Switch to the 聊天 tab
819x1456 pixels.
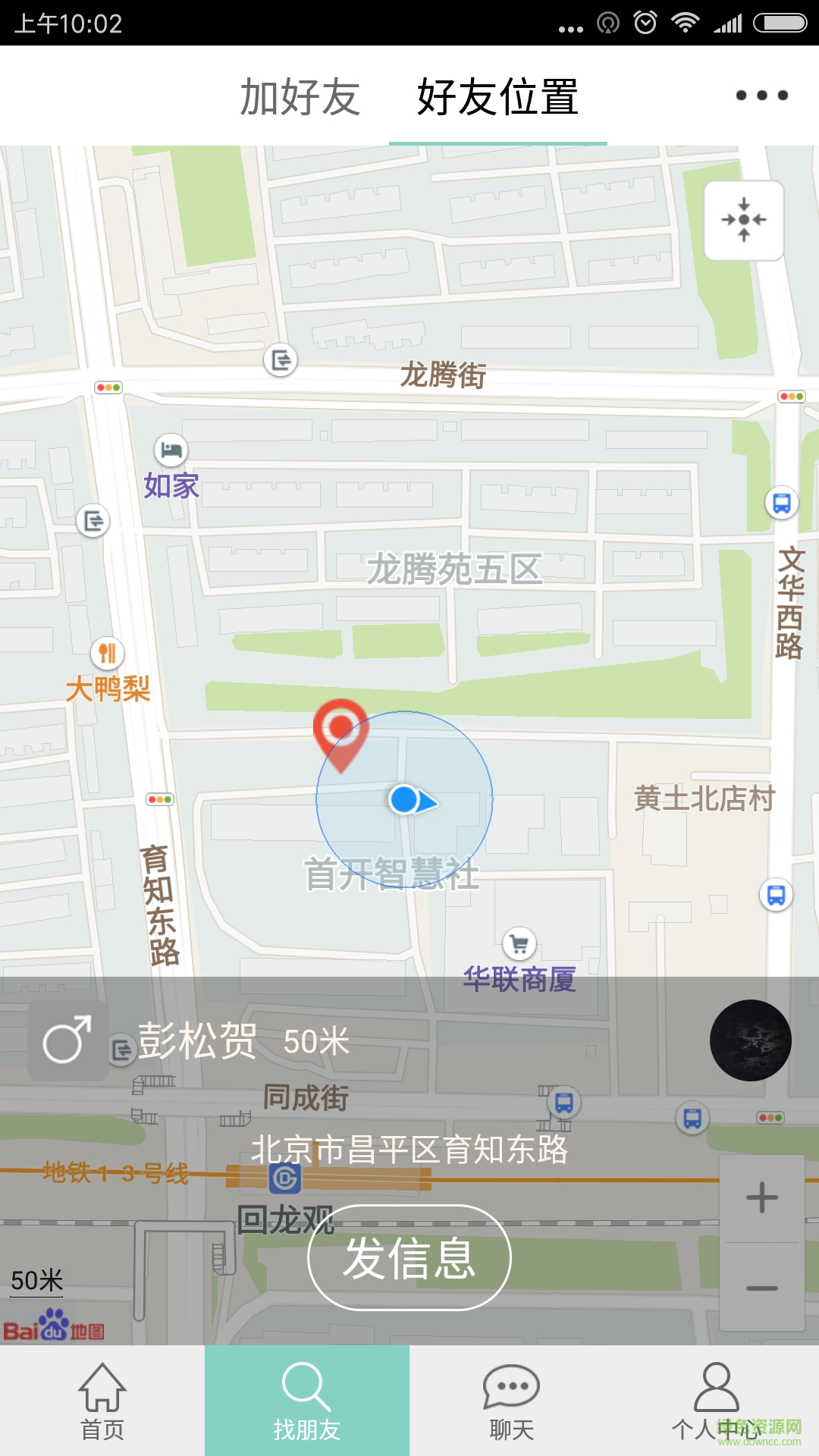coord(512,1401)
